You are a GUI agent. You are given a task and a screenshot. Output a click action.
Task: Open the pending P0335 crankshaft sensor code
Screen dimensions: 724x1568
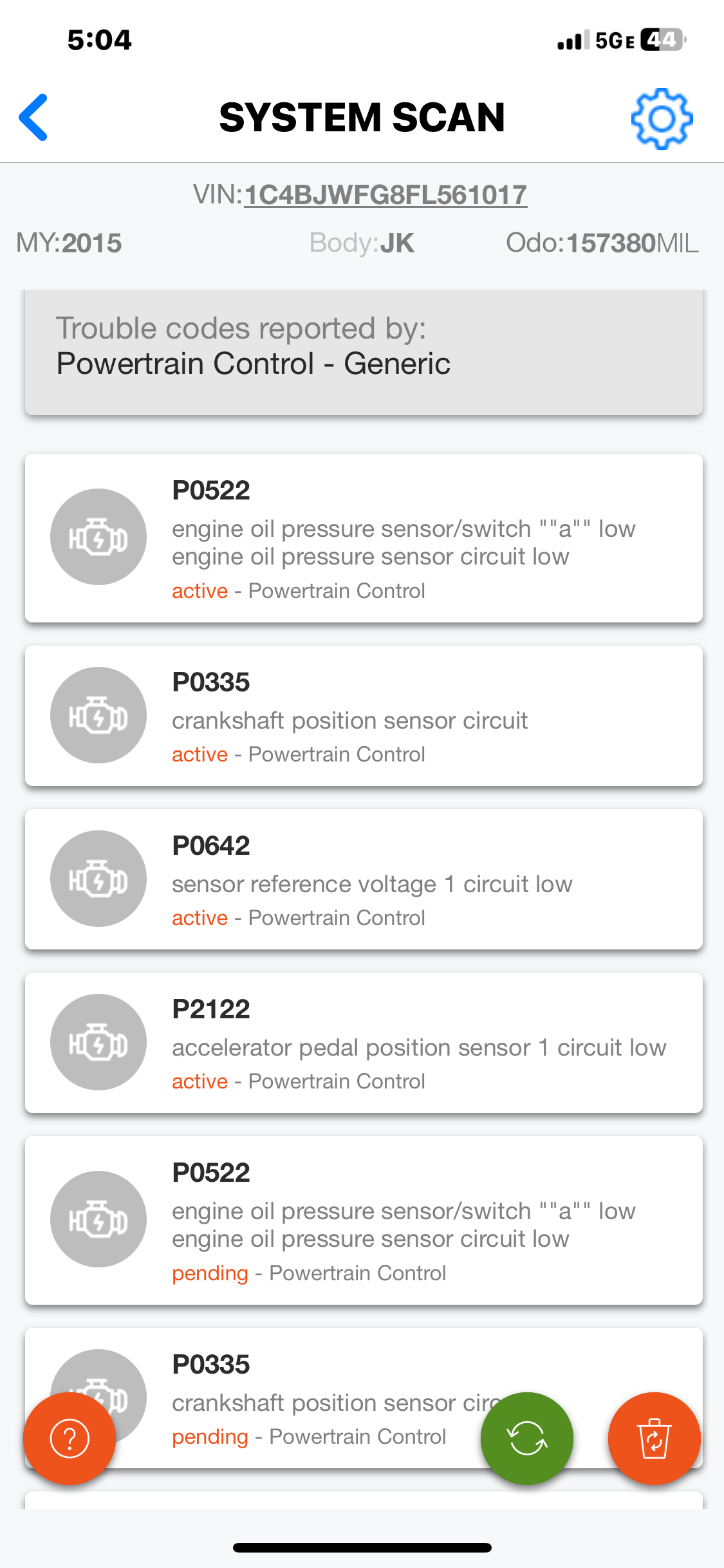point(309,1377)
